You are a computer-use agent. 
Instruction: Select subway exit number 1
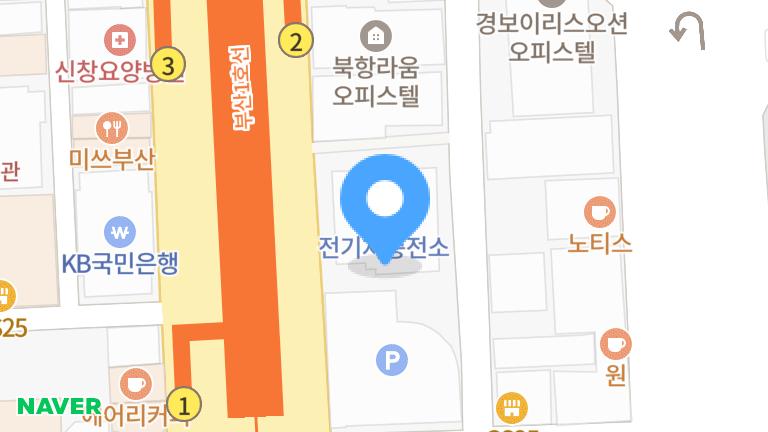coord(184,405)
